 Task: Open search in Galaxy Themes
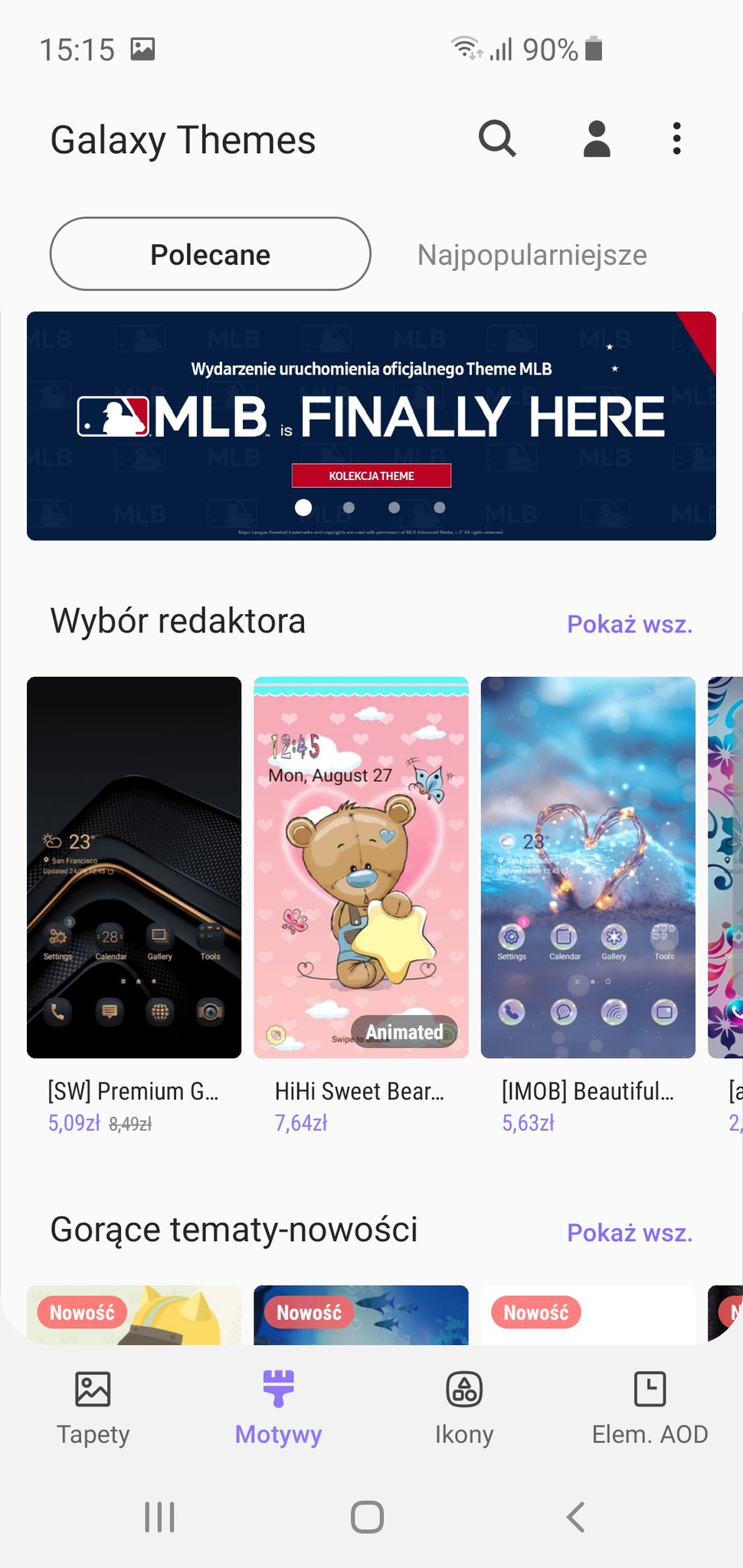497,139
